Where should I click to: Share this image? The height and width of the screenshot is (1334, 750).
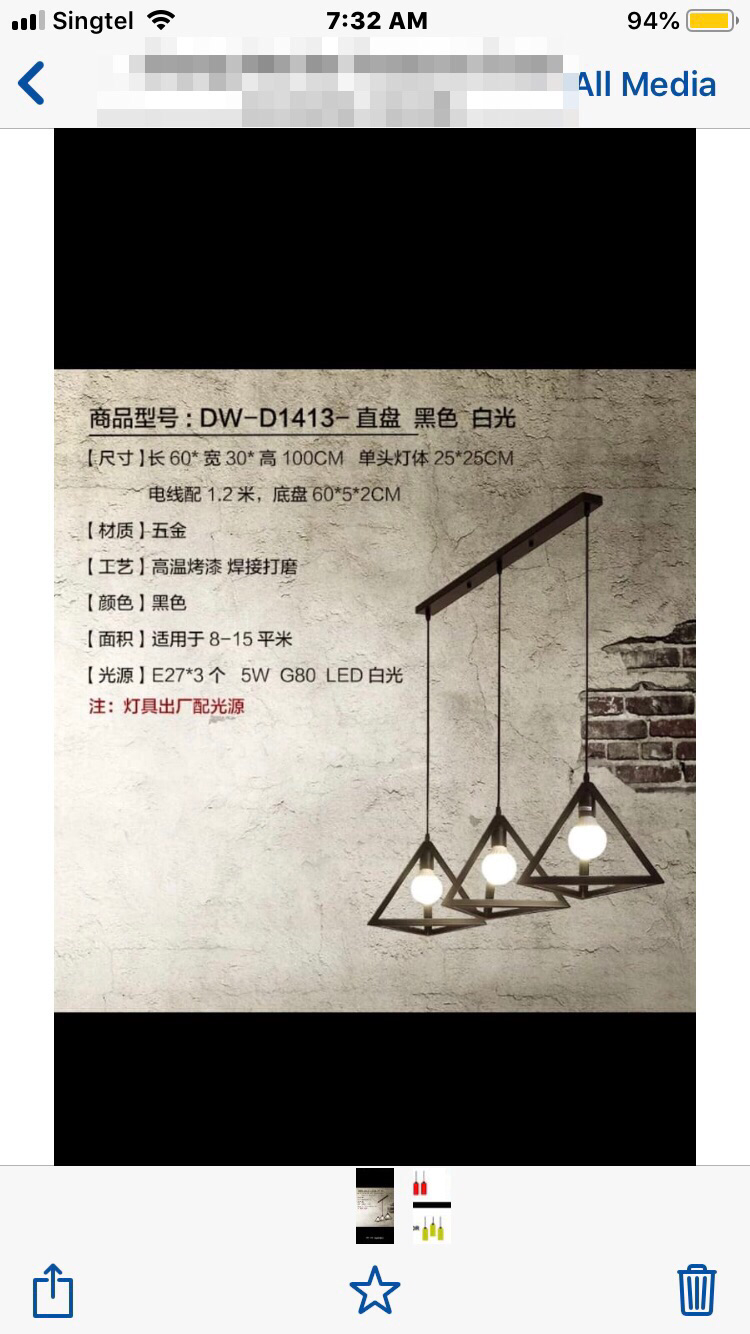click(x=53, y=1290)
